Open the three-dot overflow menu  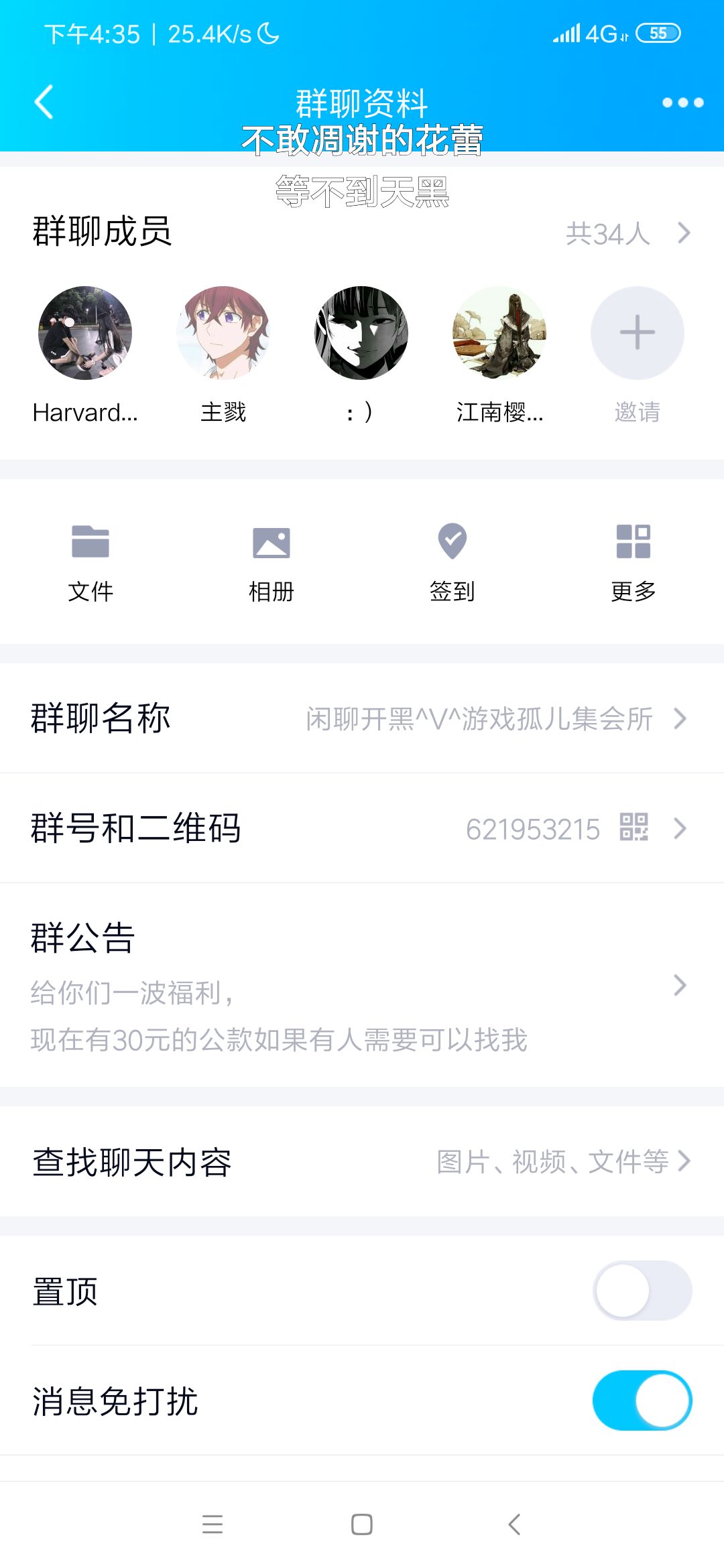click(x=682, y=103)
